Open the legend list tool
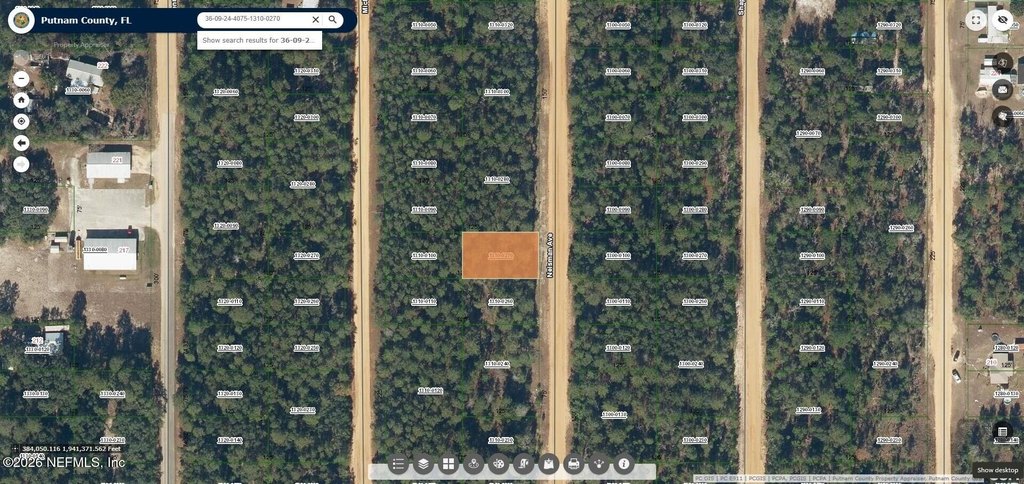Screen dimensions: 1024x484 [399, 464]
